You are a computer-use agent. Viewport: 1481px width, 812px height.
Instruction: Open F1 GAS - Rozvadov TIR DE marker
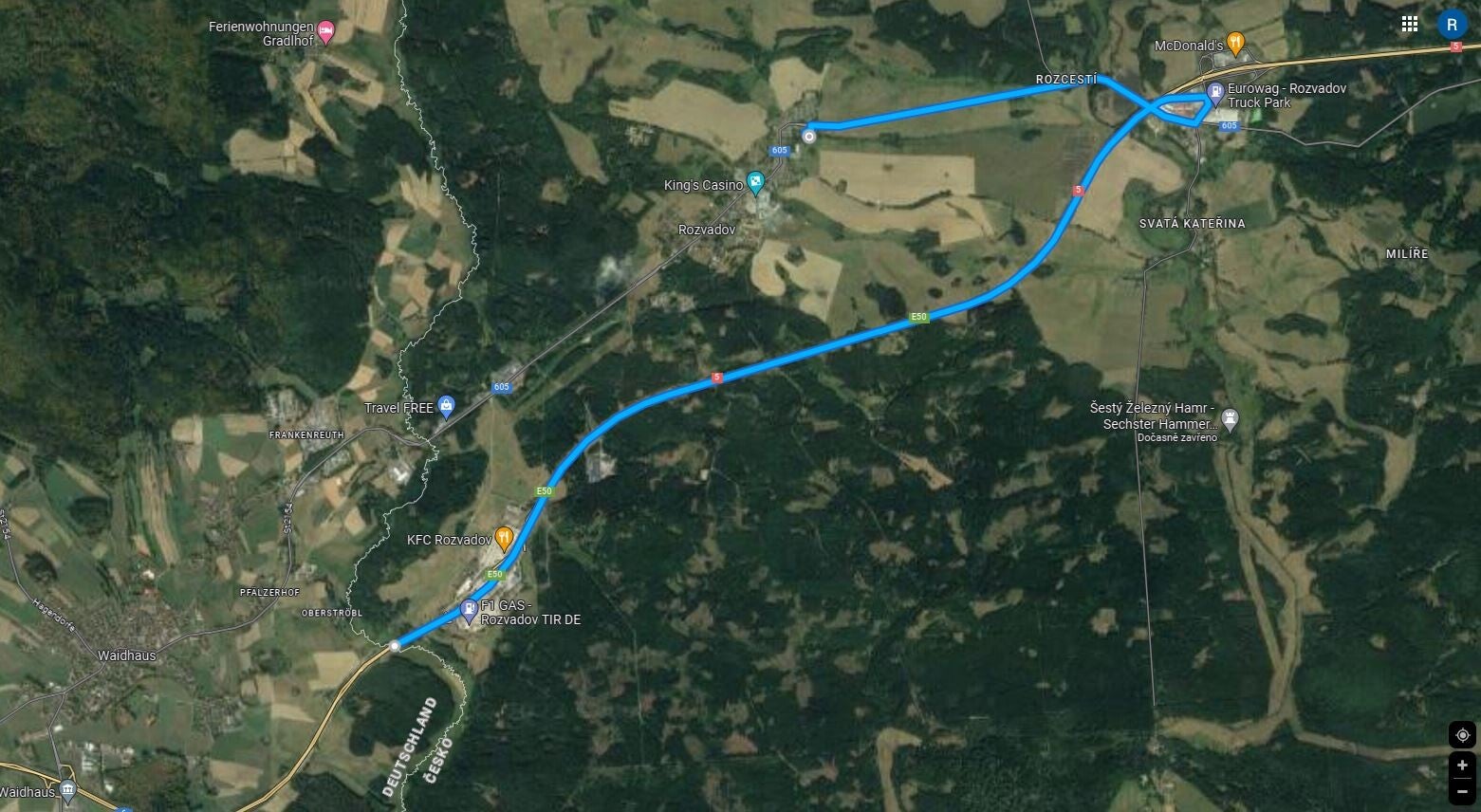point(469,609)
